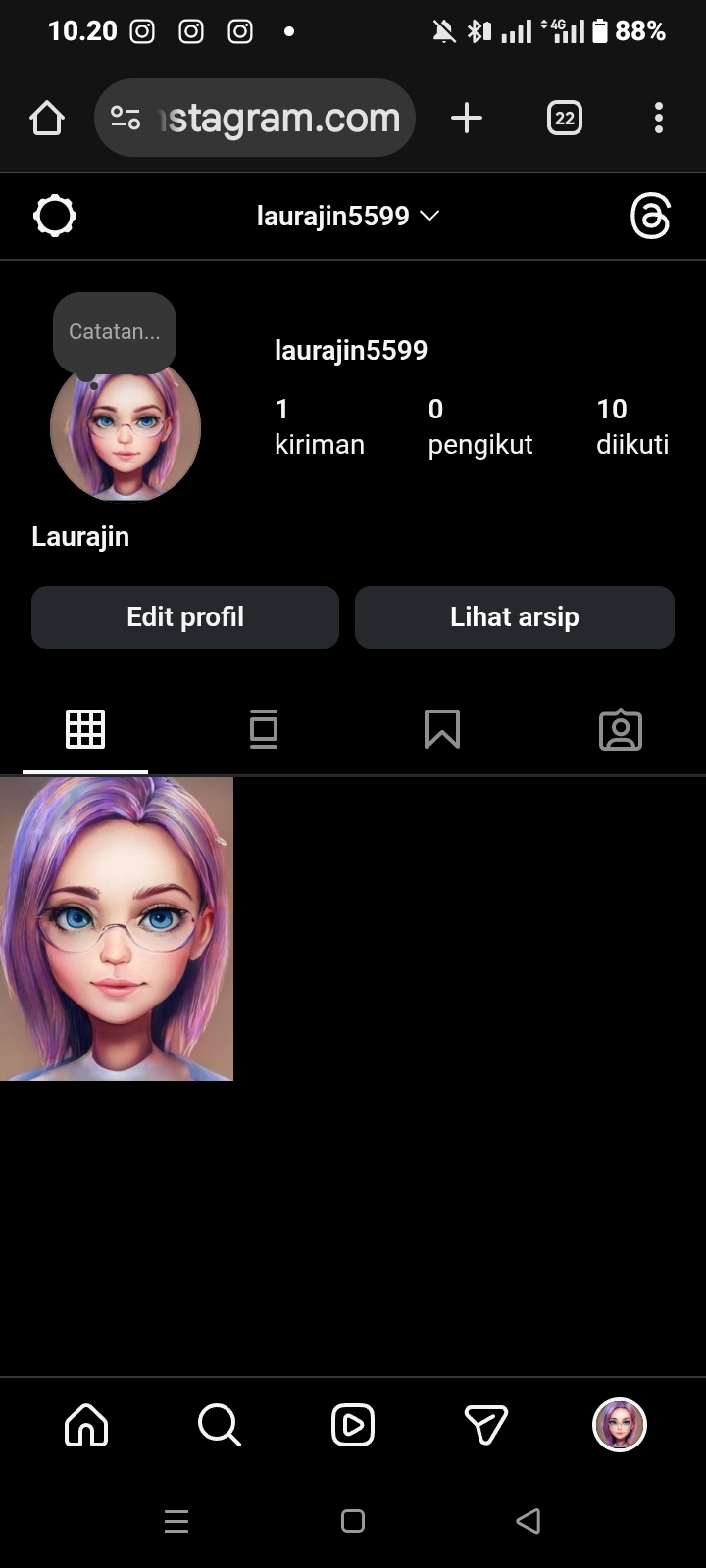Viewport: 706px width, 1568px height.
Task: Open the settings gear icon
Action: tap(55, 216)
